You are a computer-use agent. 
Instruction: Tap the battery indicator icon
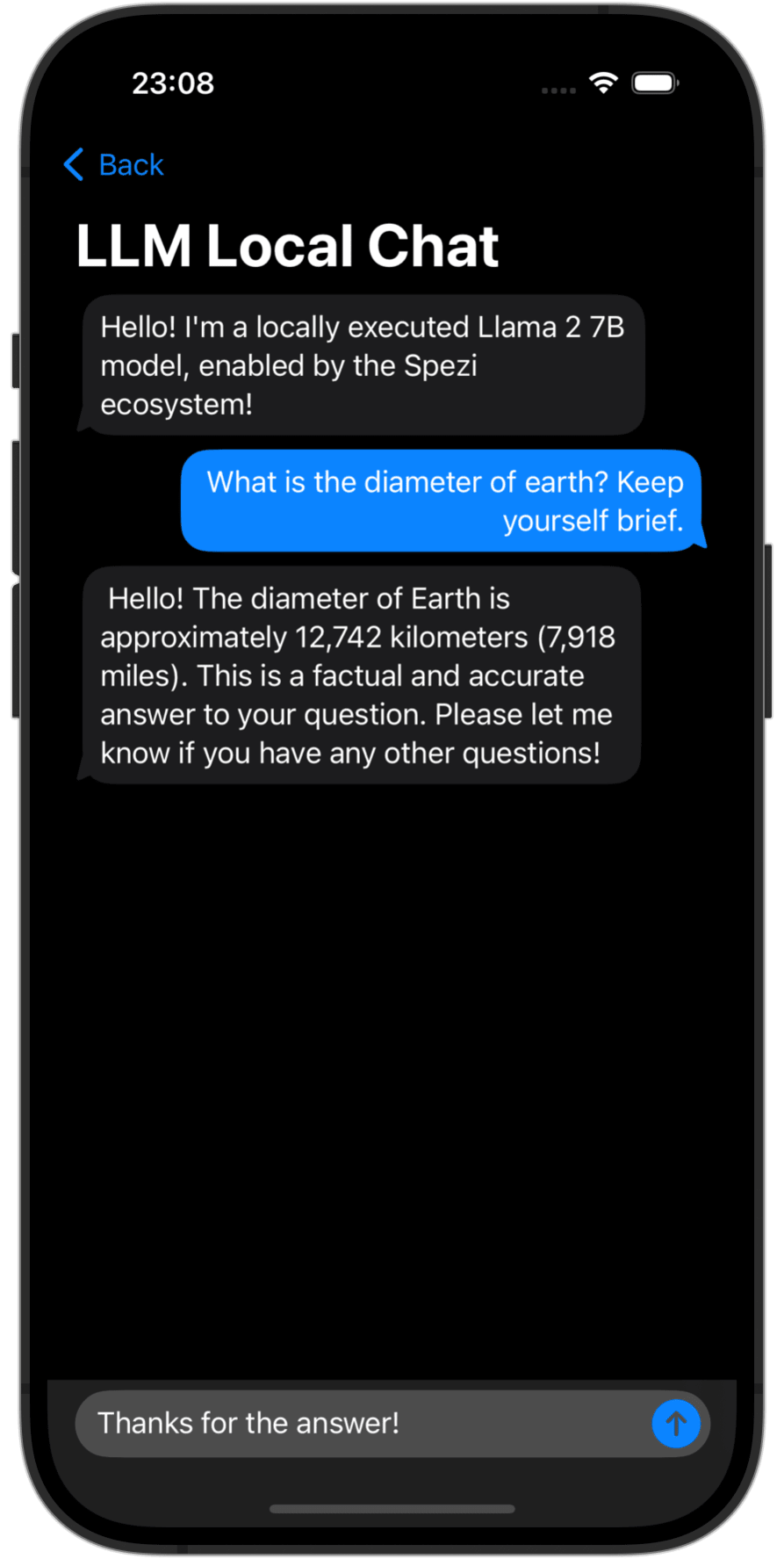coord(655,82)
